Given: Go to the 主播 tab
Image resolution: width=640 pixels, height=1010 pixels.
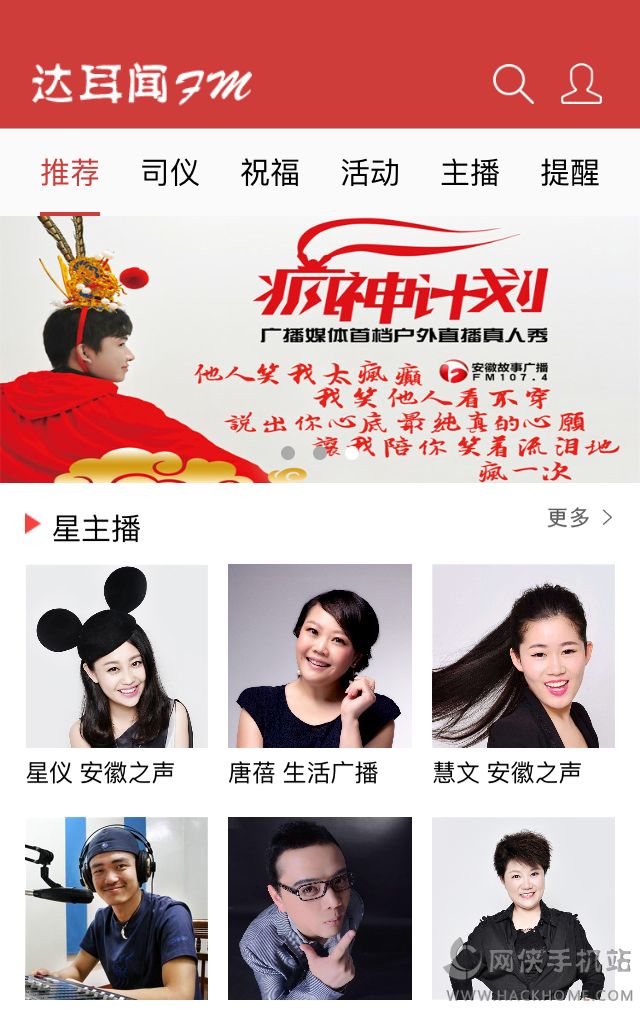Looking at the screenshot, I should pyautogui.click(x=470, y=173).
